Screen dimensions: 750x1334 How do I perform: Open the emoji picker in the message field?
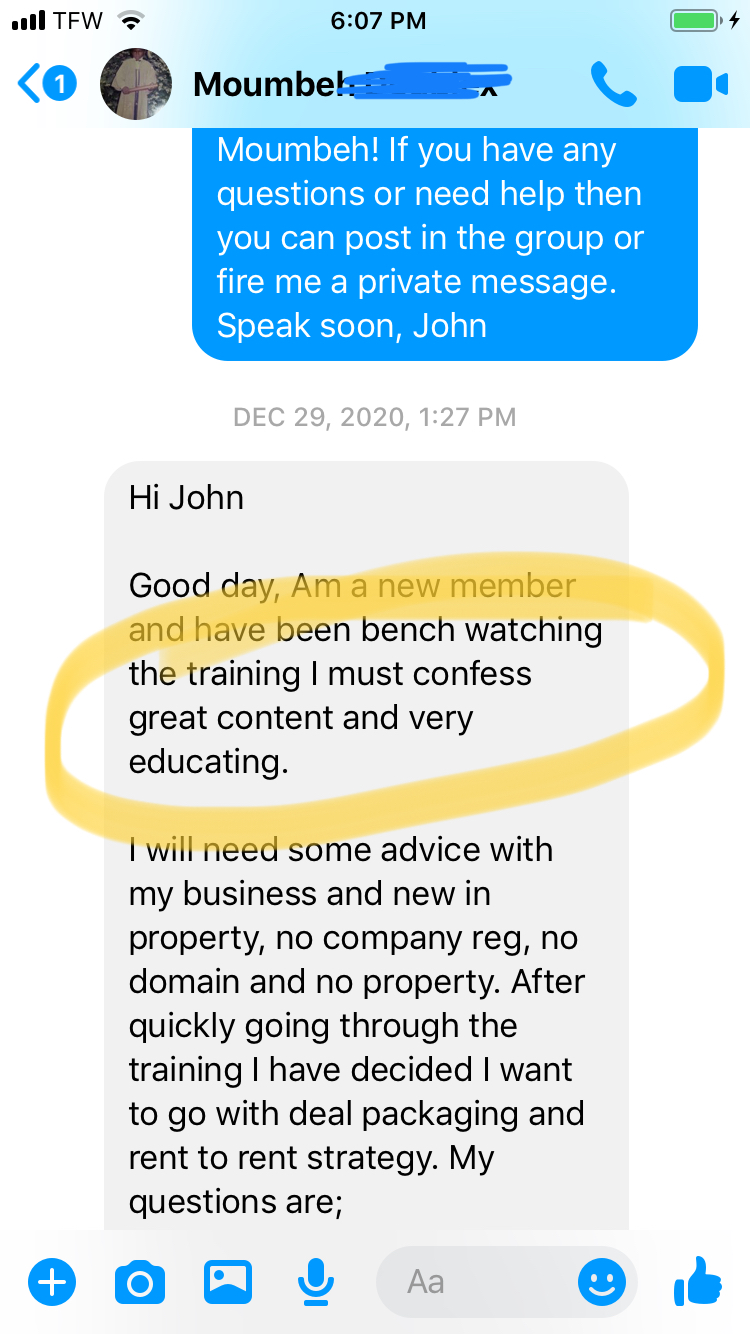click(x=602, y=1281)
